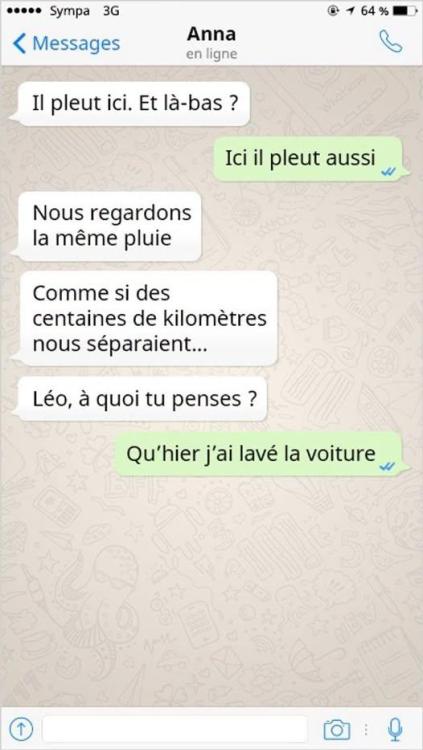Open Anna's contact info in the header
The width and height of the screenshot is (423, 750).
click(212, 43)
